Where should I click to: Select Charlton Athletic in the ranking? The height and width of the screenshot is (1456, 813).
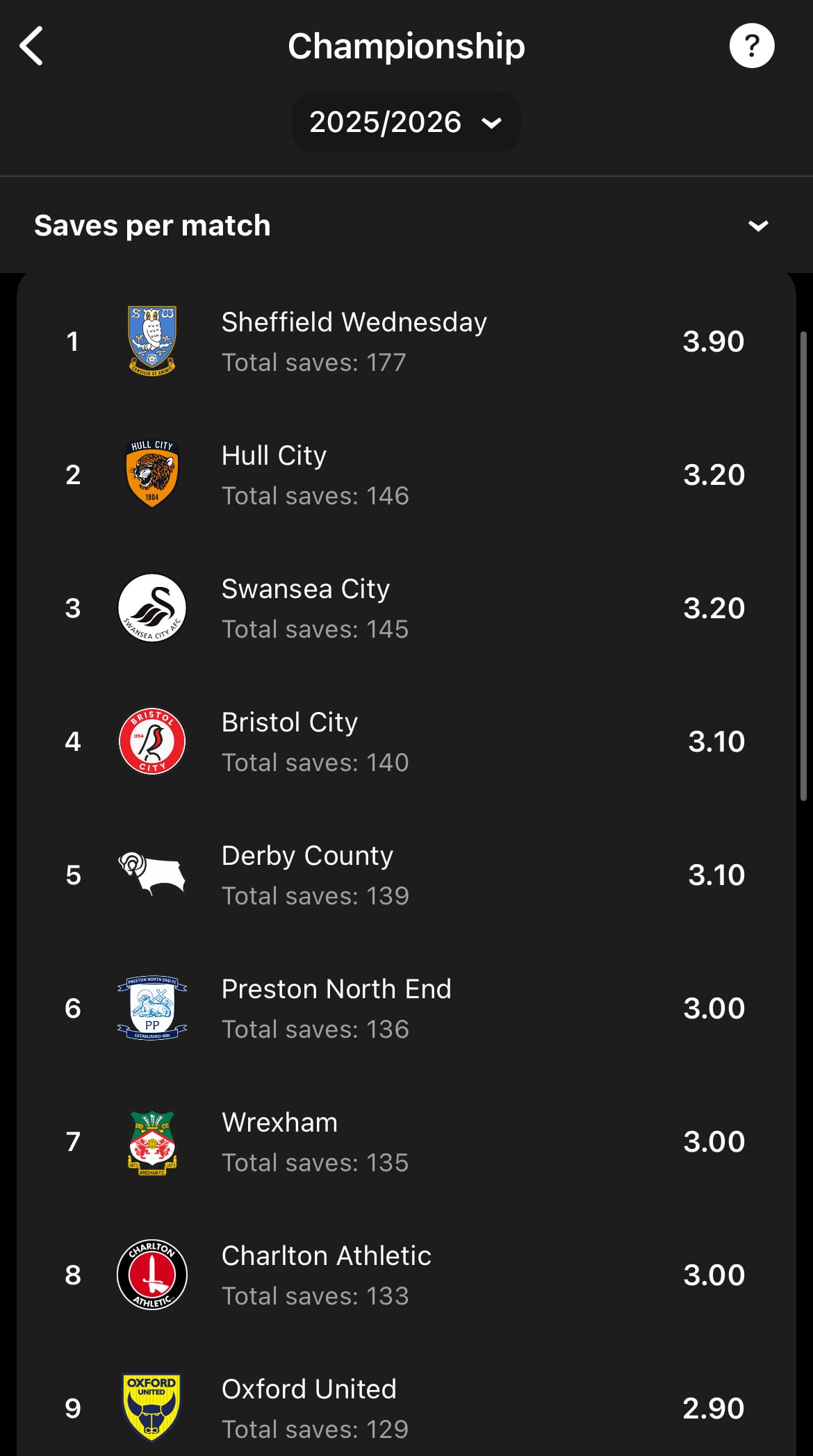[406, 1275]
